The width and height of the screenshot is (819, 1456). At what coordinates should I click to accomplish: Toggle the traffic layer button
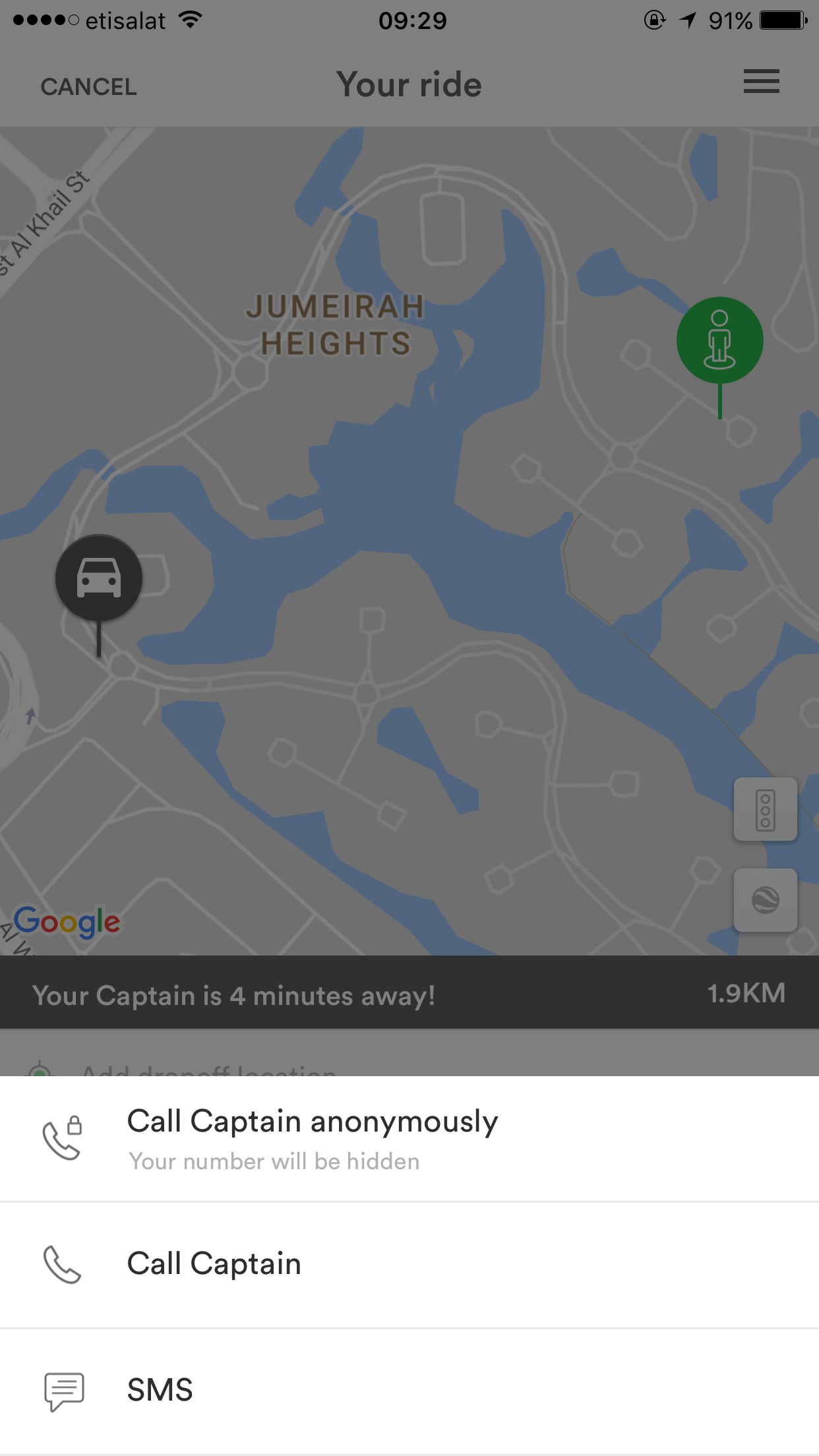(766, 809)
